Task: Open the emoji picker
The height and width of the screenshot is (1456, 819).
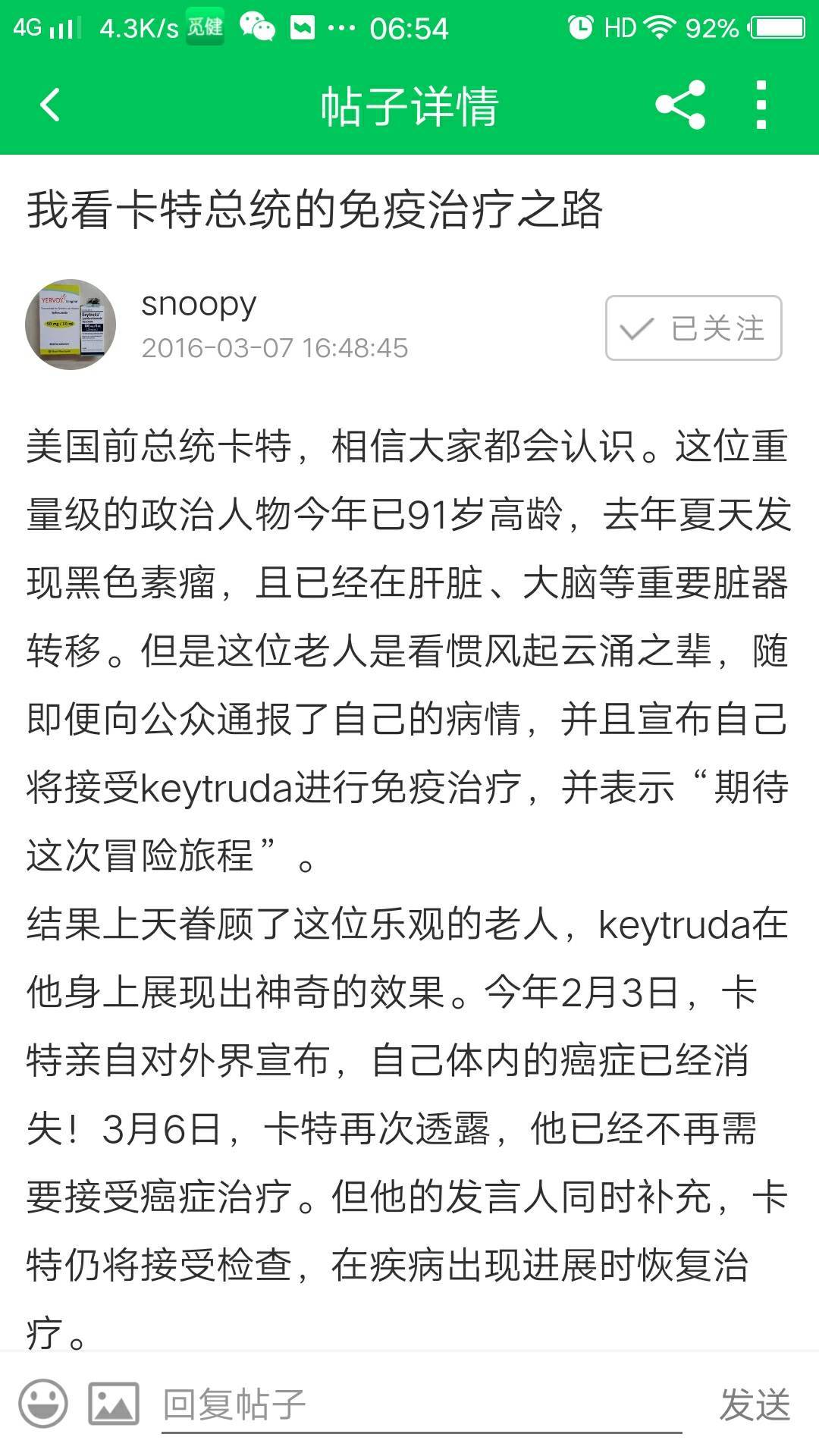Action: click(43, 1403)
